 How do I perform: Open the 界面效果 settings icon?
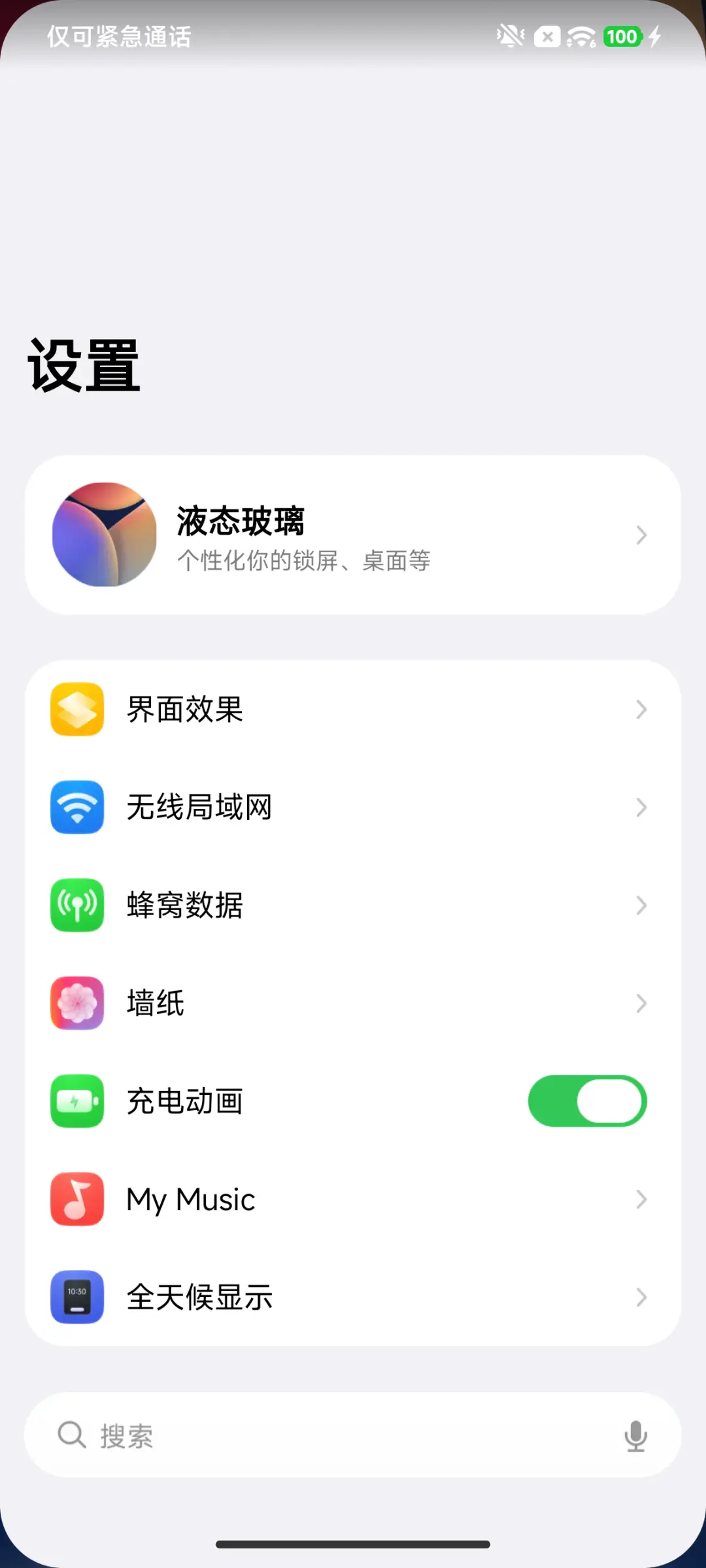(x=76, y=710)
